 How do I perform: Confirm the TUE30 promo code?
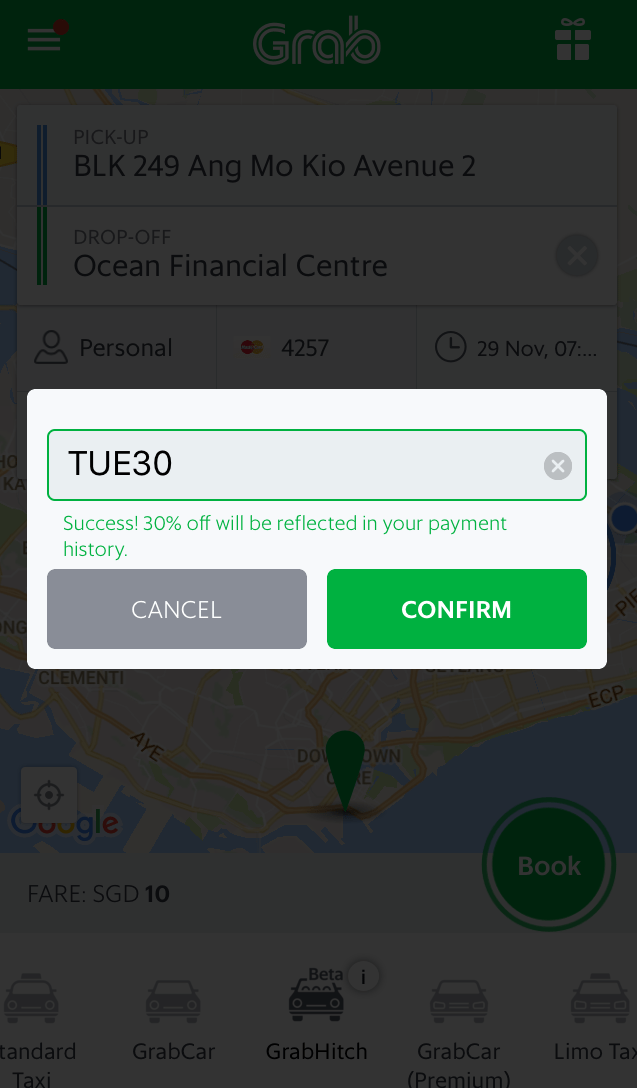click(x=456, y=609)
